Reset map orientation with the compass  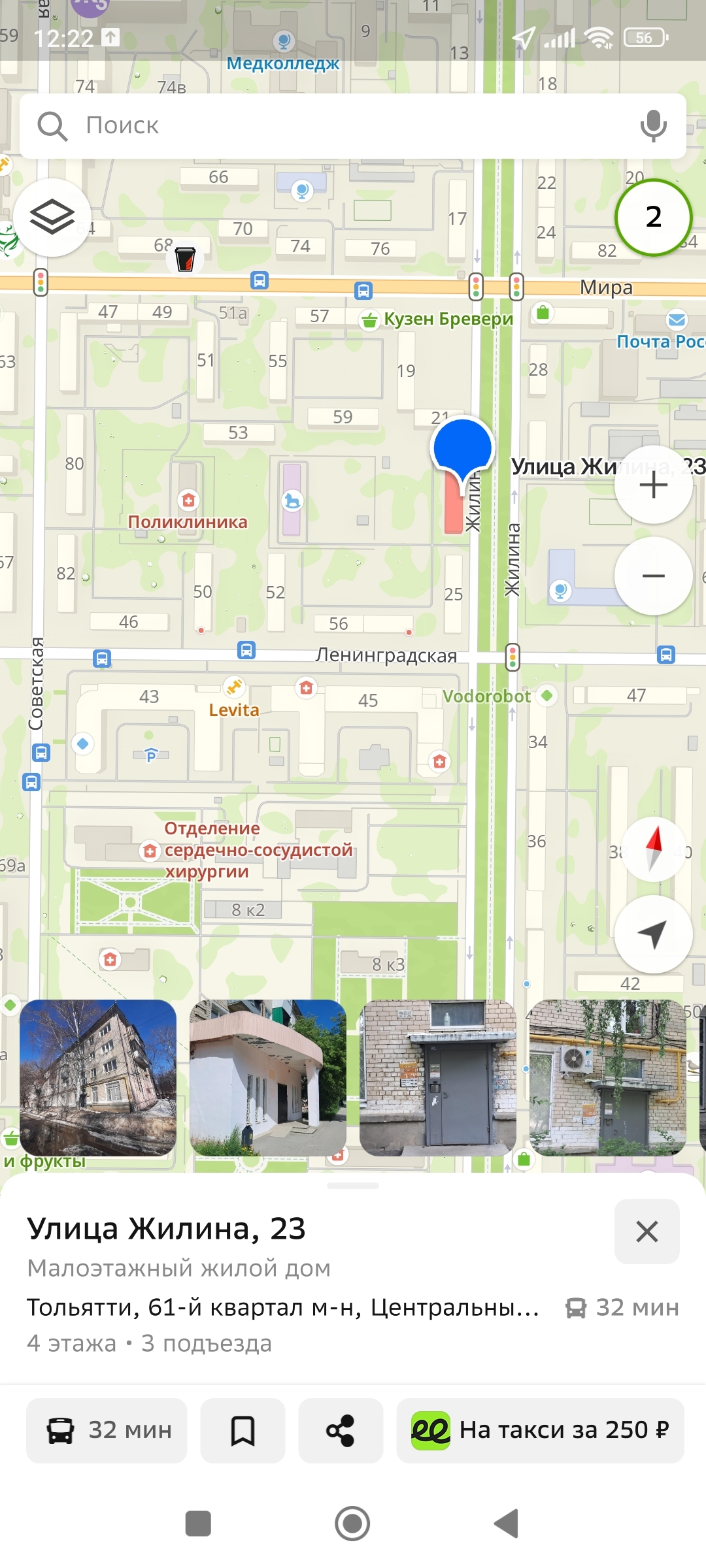click(x=654, y=844)
